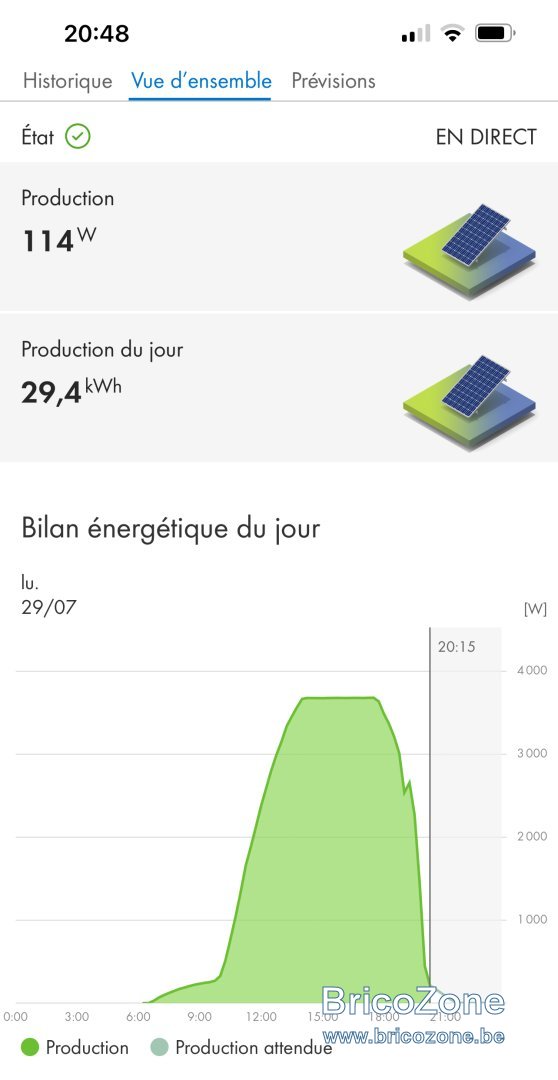This screenshot has height=1080, width=558.
Task: Switch to the Historique tab
Action: pyautogui.click(x=68, y=81)
